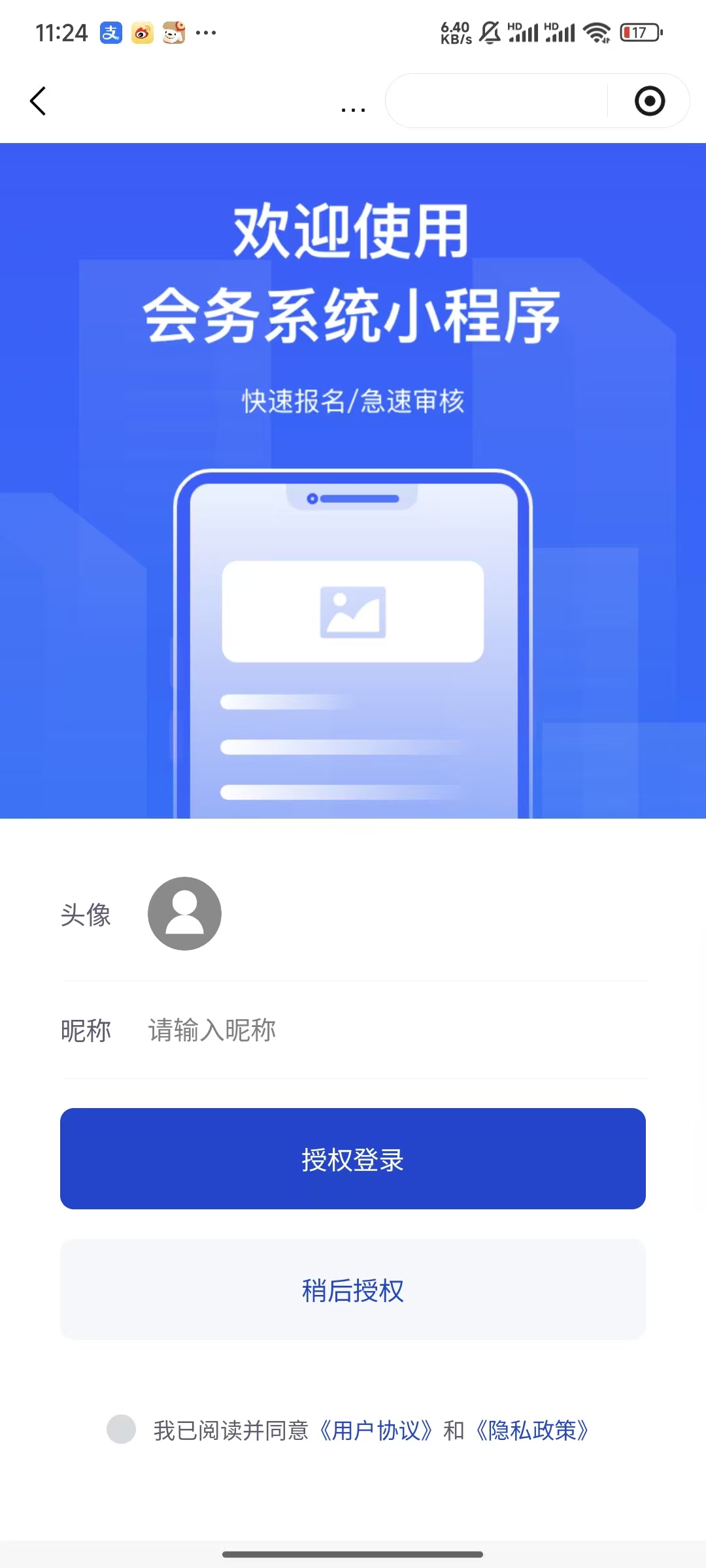The image size is (706, 1568).
Task: Open the 《隐私政策》 link
Action: coord(532,1431)
